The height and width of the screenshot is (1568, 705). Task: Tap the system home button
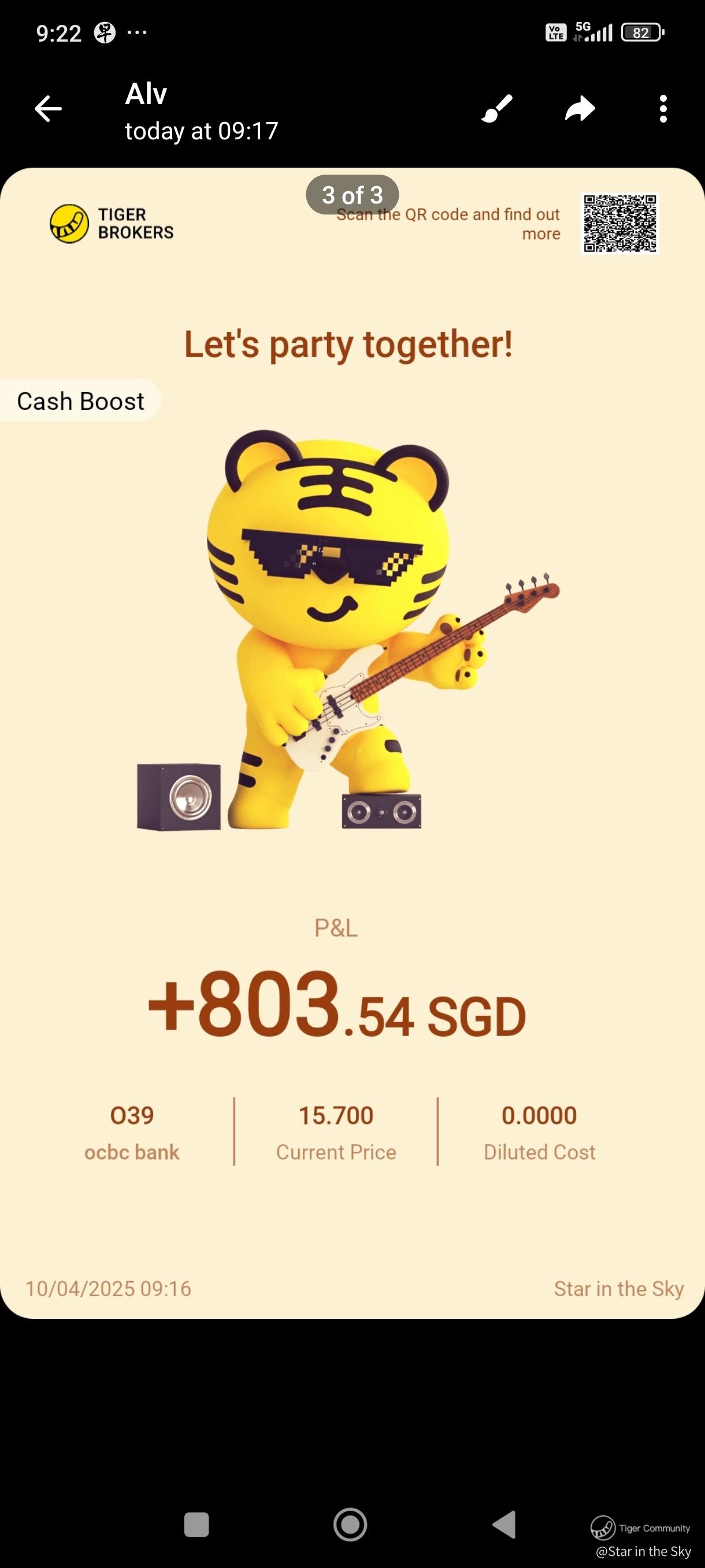point(350,1524)
